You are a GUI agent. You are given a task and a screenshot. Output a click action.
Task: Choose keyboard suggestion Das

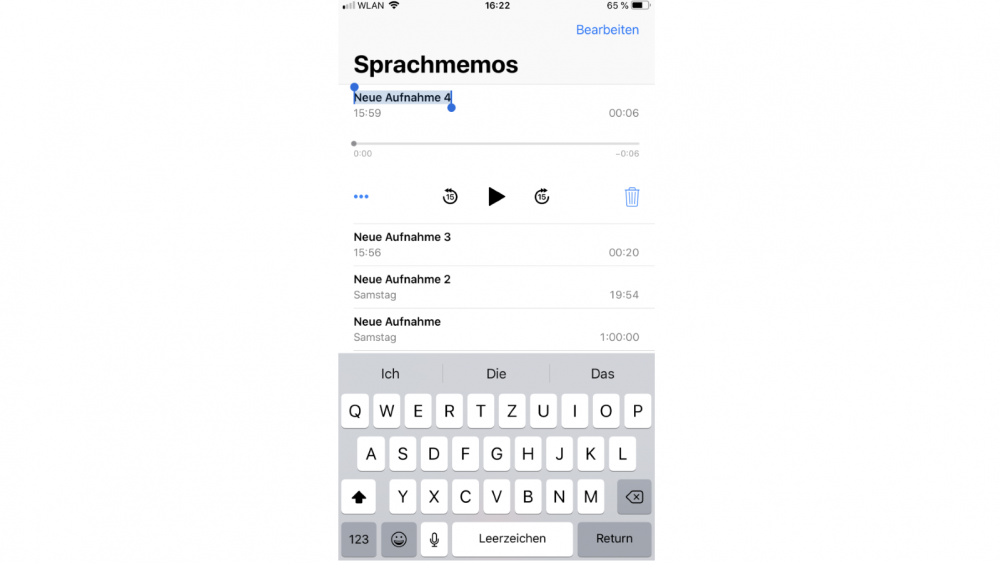[x=602, y=374]
